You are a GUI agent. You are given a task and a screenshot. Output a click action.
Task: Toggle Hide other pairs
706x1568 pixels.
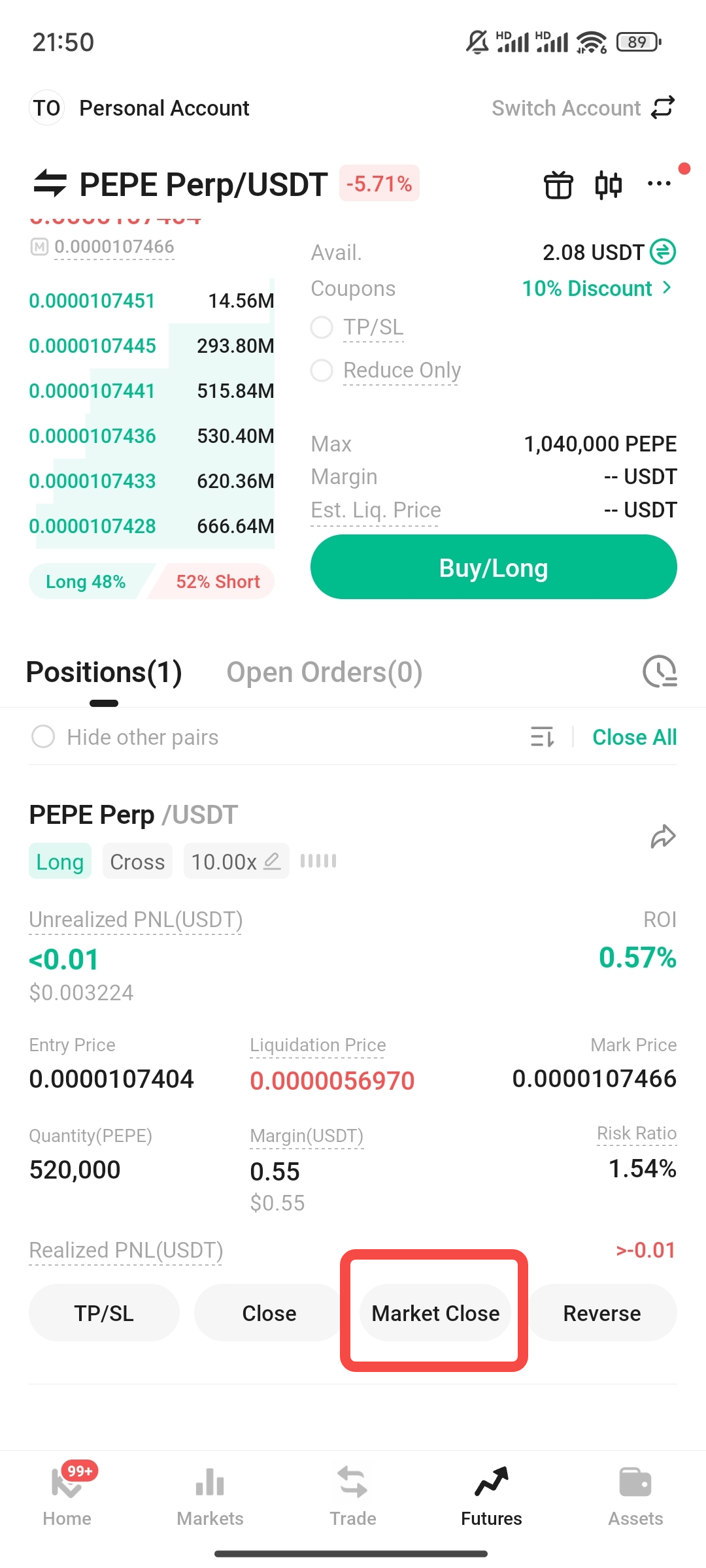coord(44,737)
